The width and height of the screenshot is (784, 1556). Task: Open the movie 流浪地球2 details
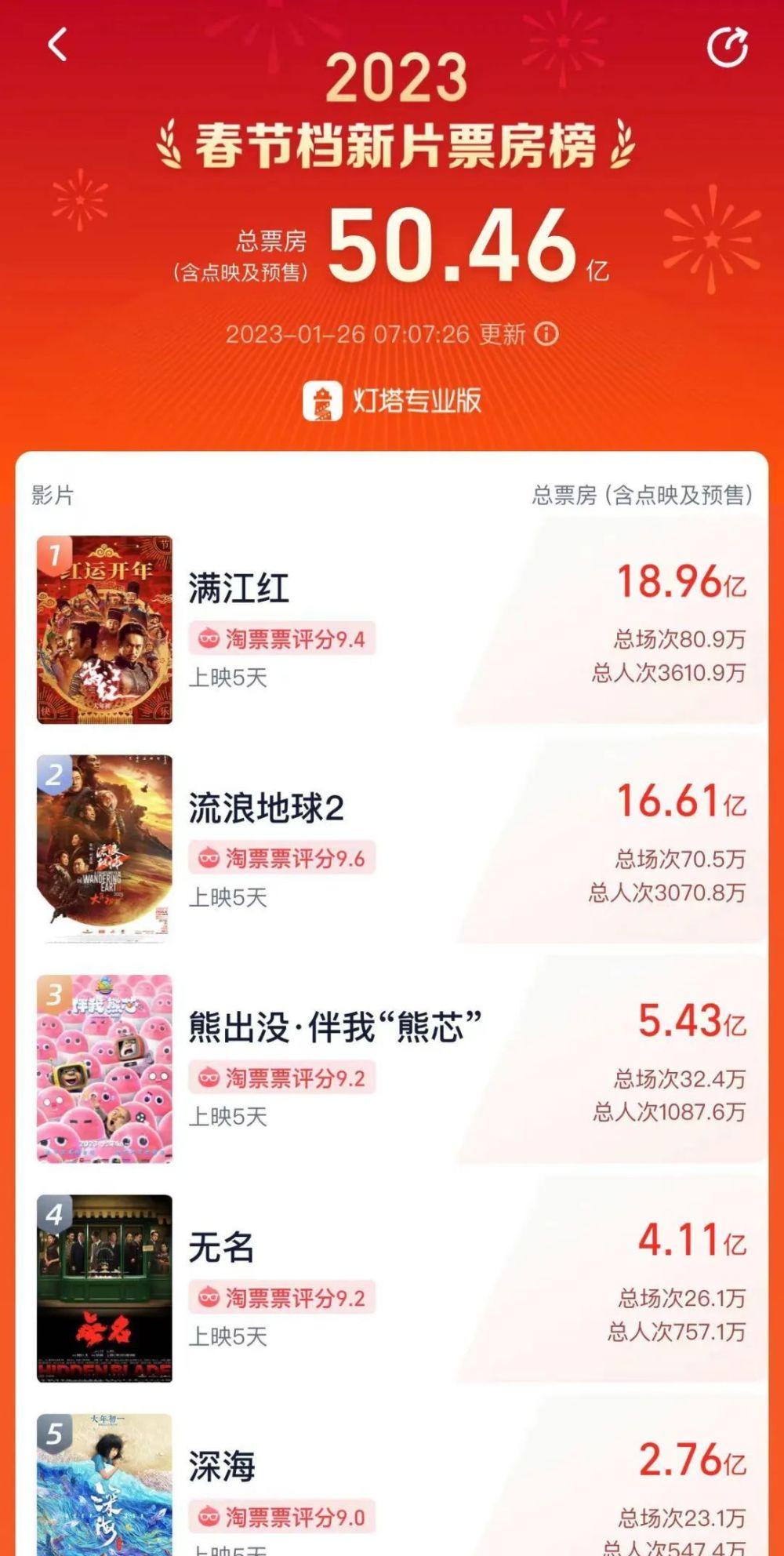(267, 809)
